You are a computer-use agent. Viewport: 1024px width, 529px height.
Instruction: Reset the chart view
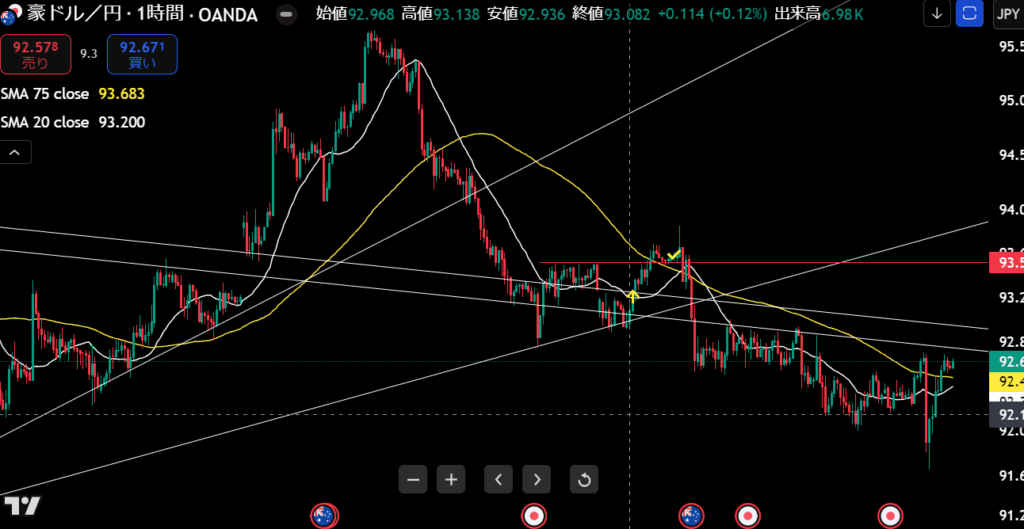584,479
